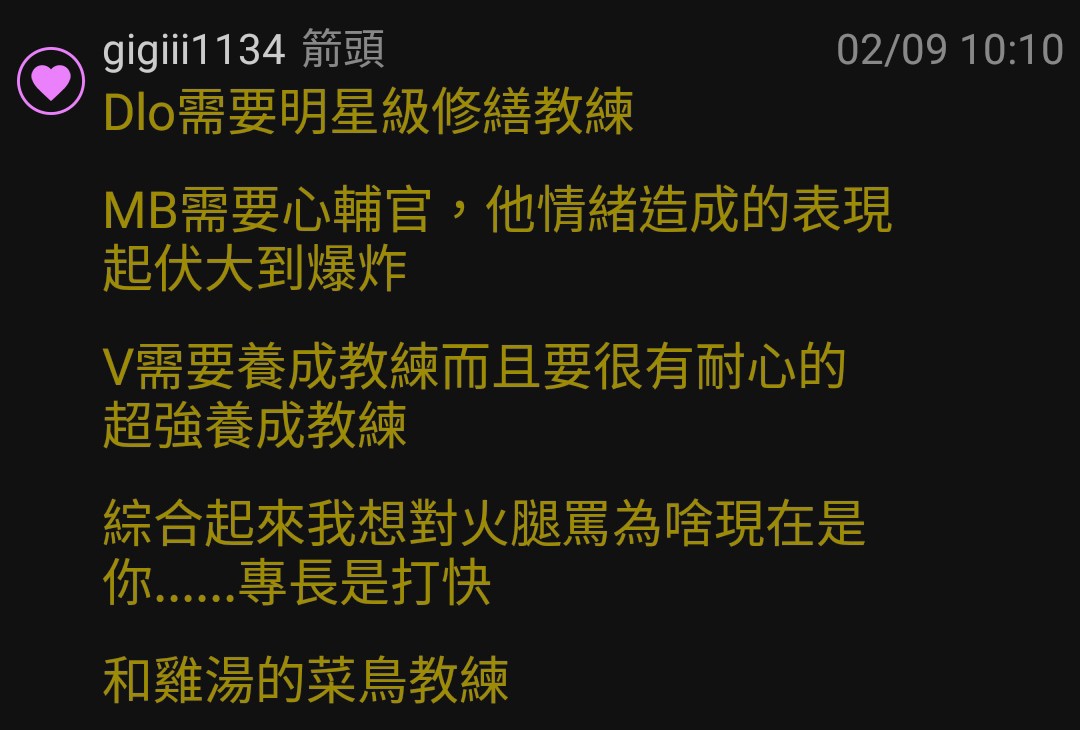Open gigiii1134's user profile

coord(194,50)
